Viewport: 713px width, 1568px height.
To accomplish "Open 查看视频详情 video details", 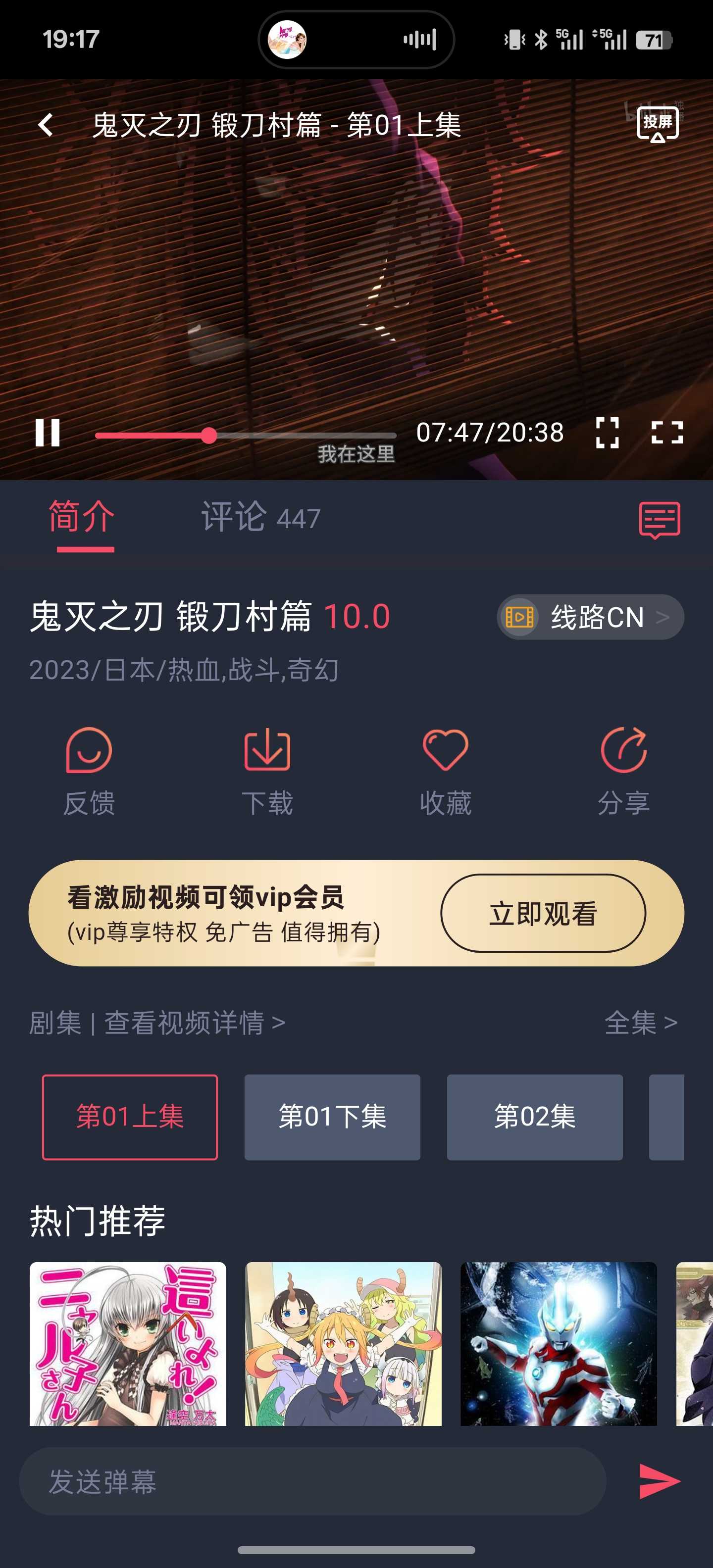I will point(194,1023).
